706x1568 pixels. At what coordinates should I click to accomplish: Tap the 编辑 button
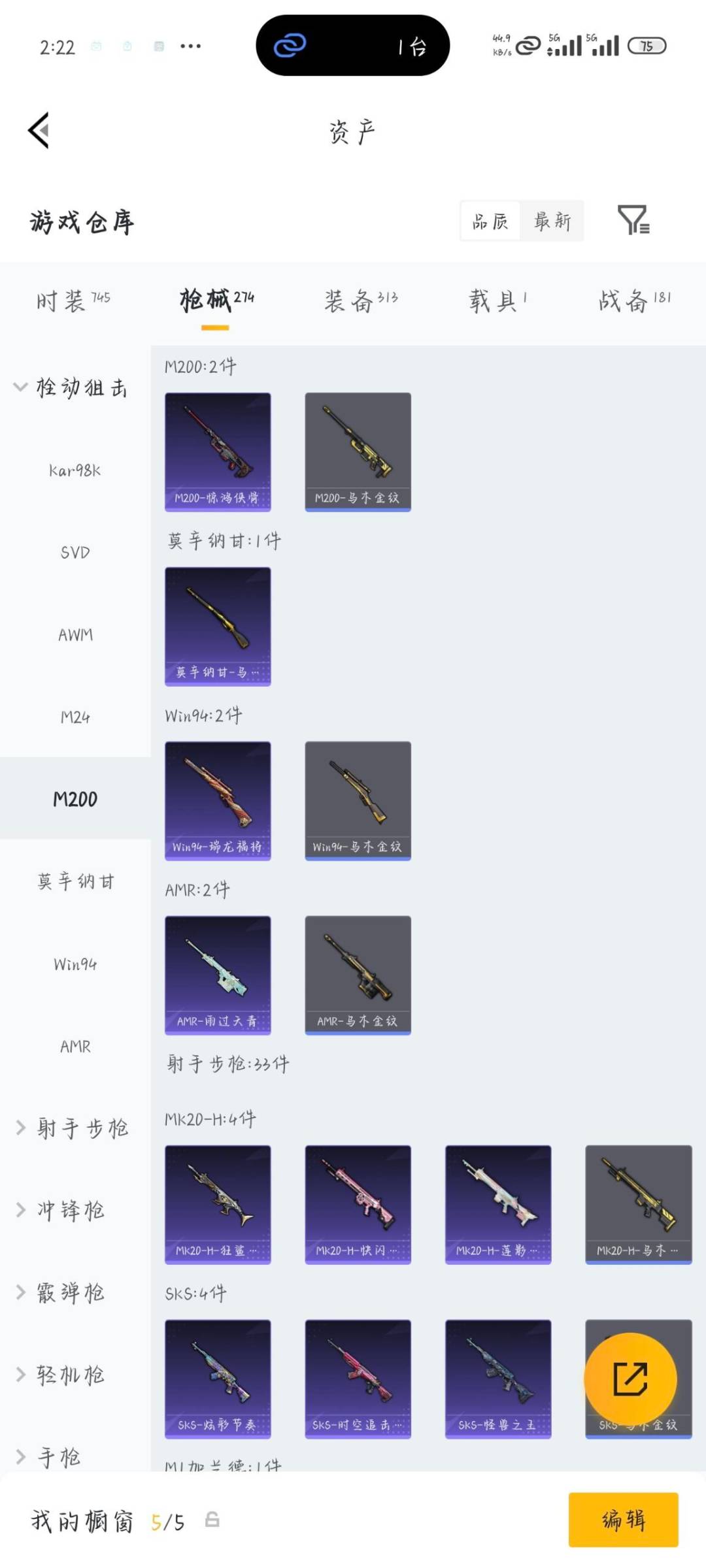623,1520
